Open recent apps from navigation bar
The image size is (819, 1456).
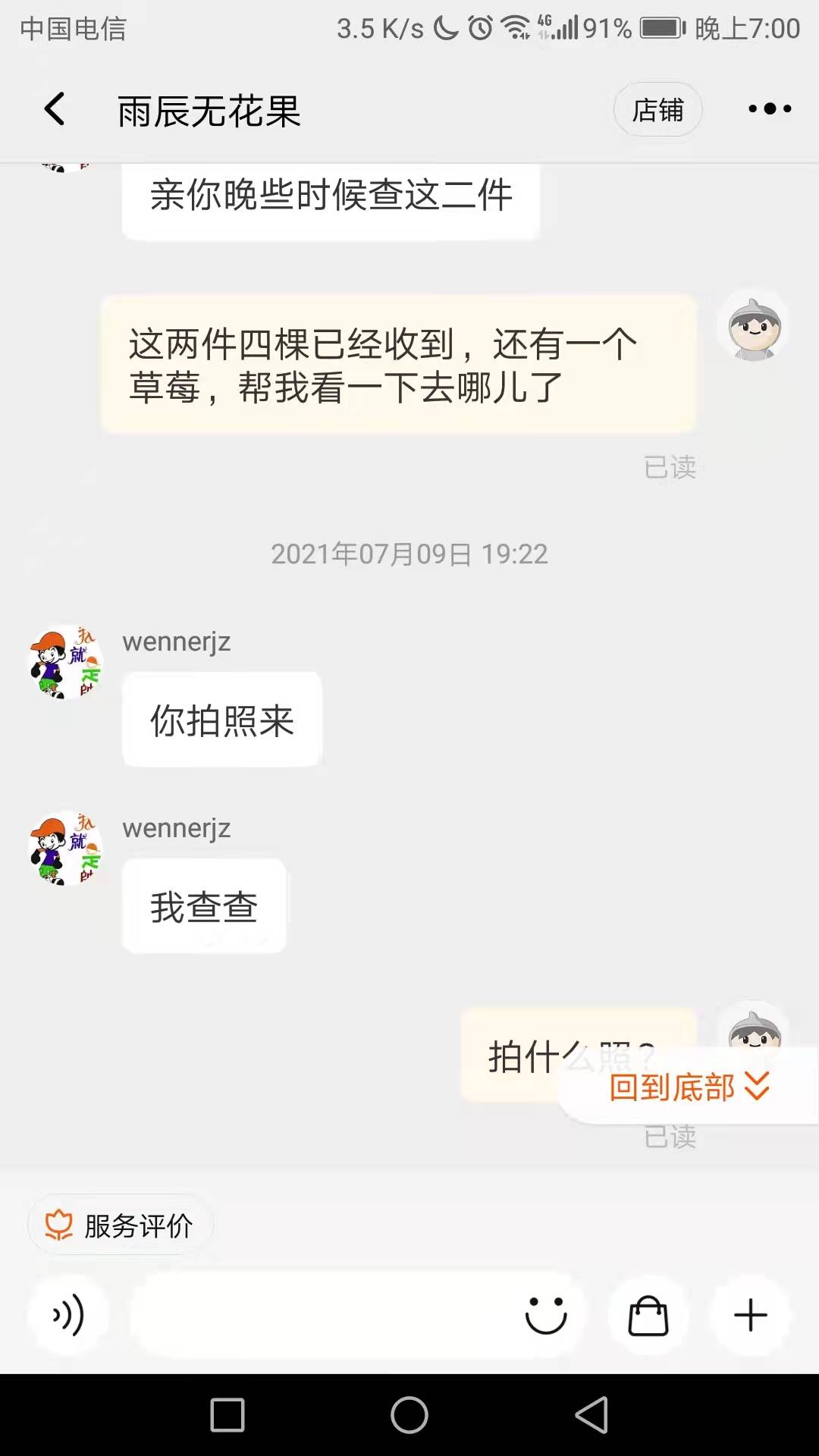point(227,1415)
